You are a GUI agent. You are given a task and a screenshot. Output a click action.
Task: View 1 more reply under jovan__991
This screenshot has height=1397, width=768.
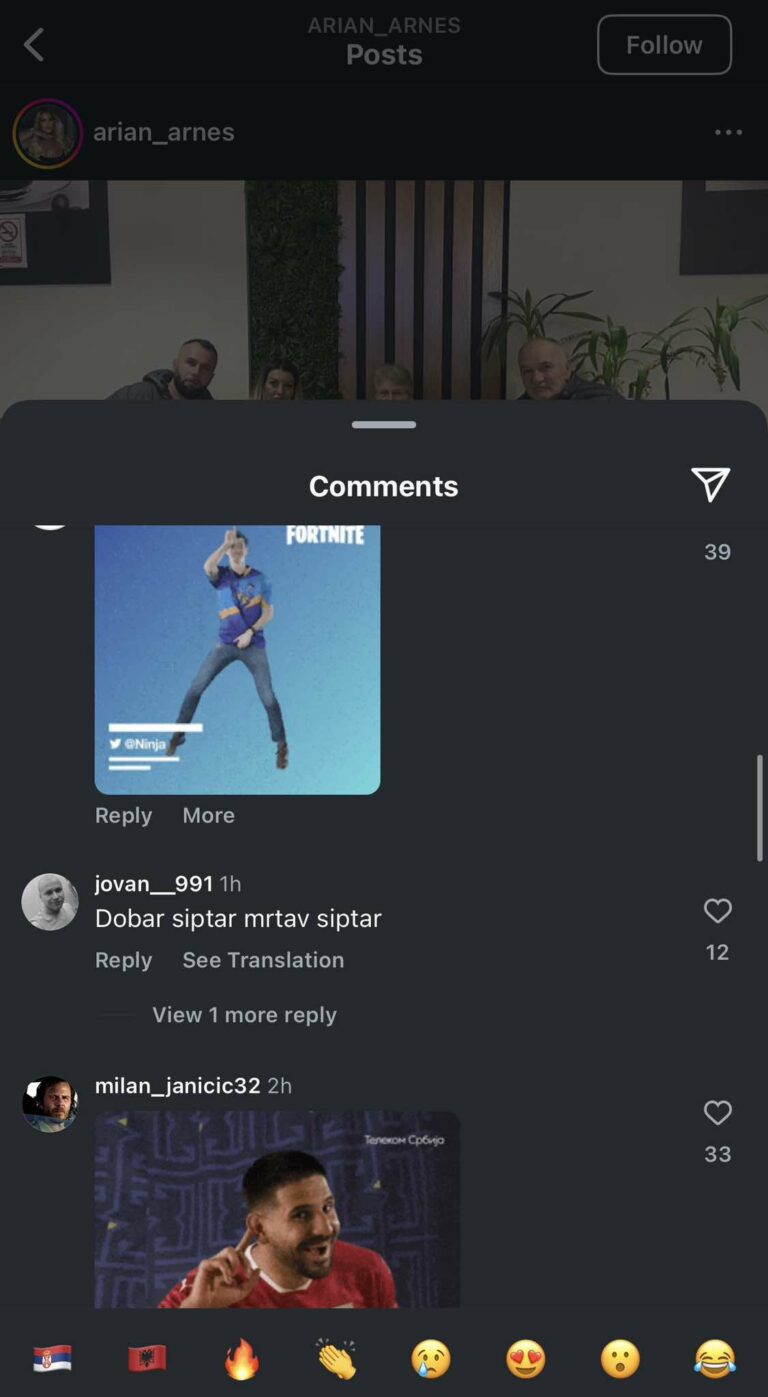pos(244,1015)
